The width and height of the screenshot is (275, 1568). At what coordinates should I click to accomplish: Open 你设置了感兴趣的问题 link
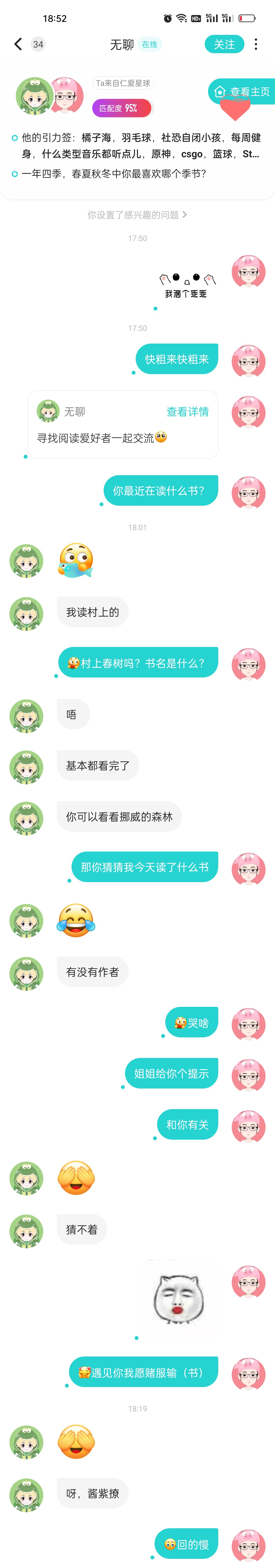click(x=137, y=215)
